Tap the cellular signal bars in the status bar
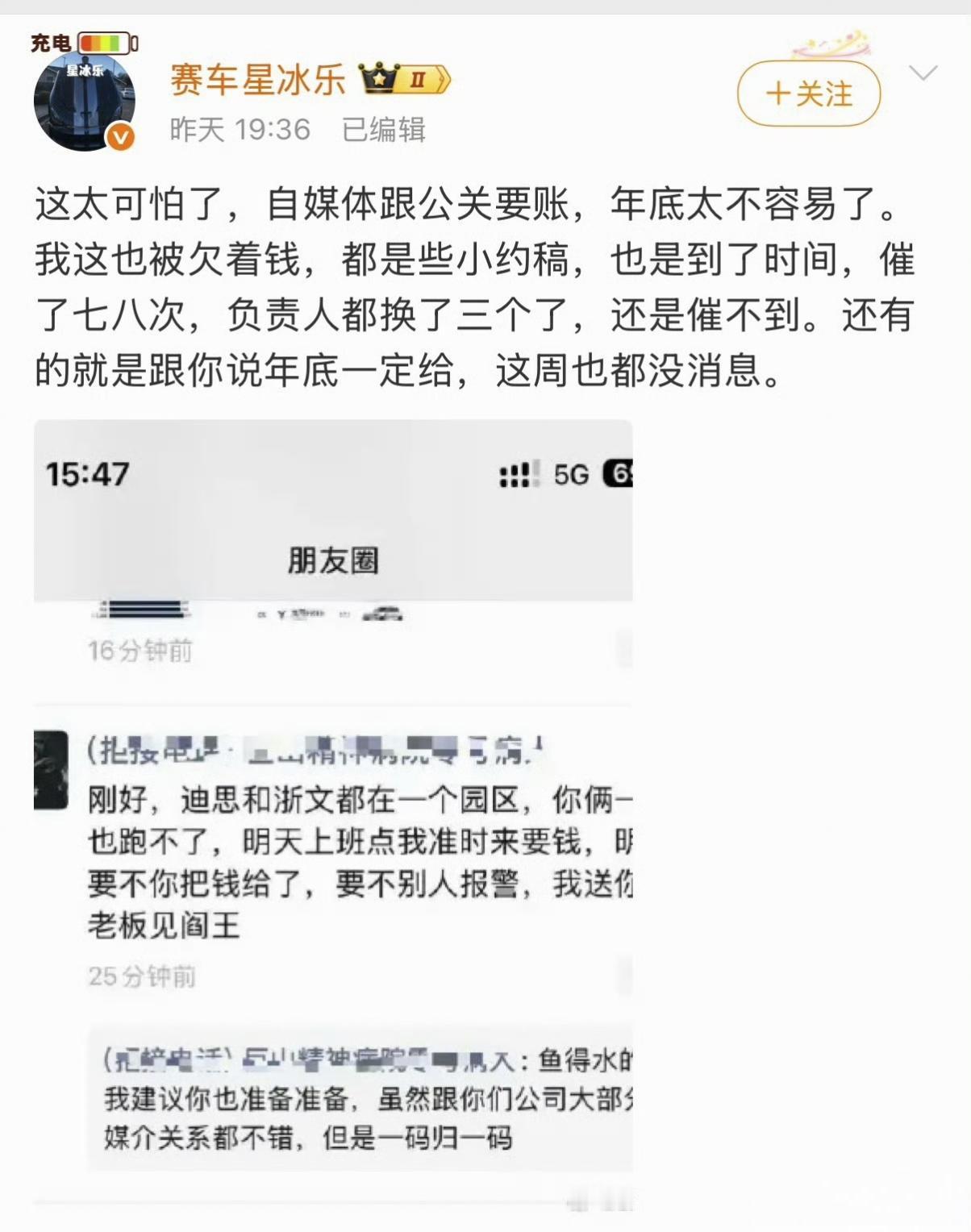The width and height of the screenshot is (971, 1232). (x=520, y=476)
